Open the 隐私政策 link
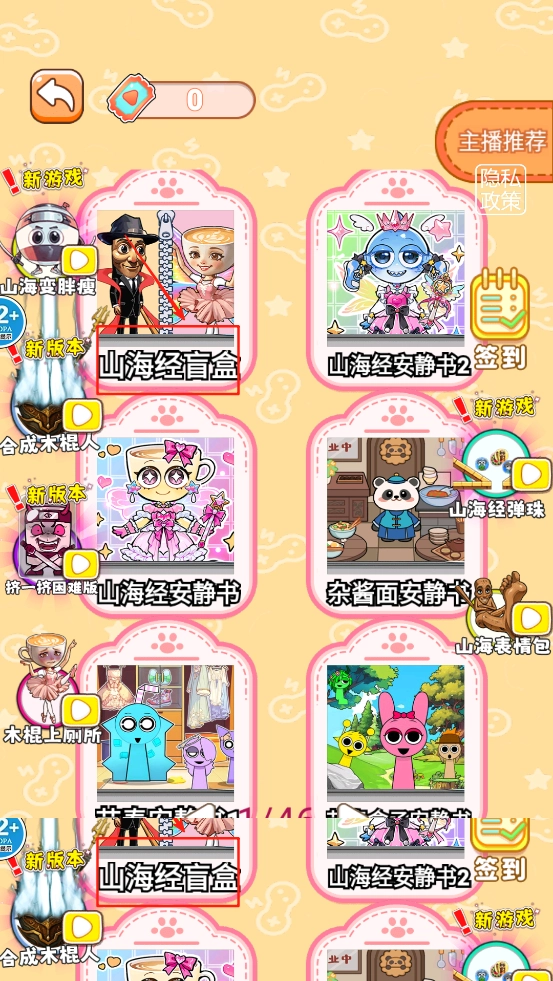The image size is (553, 981). click(500, 190)
